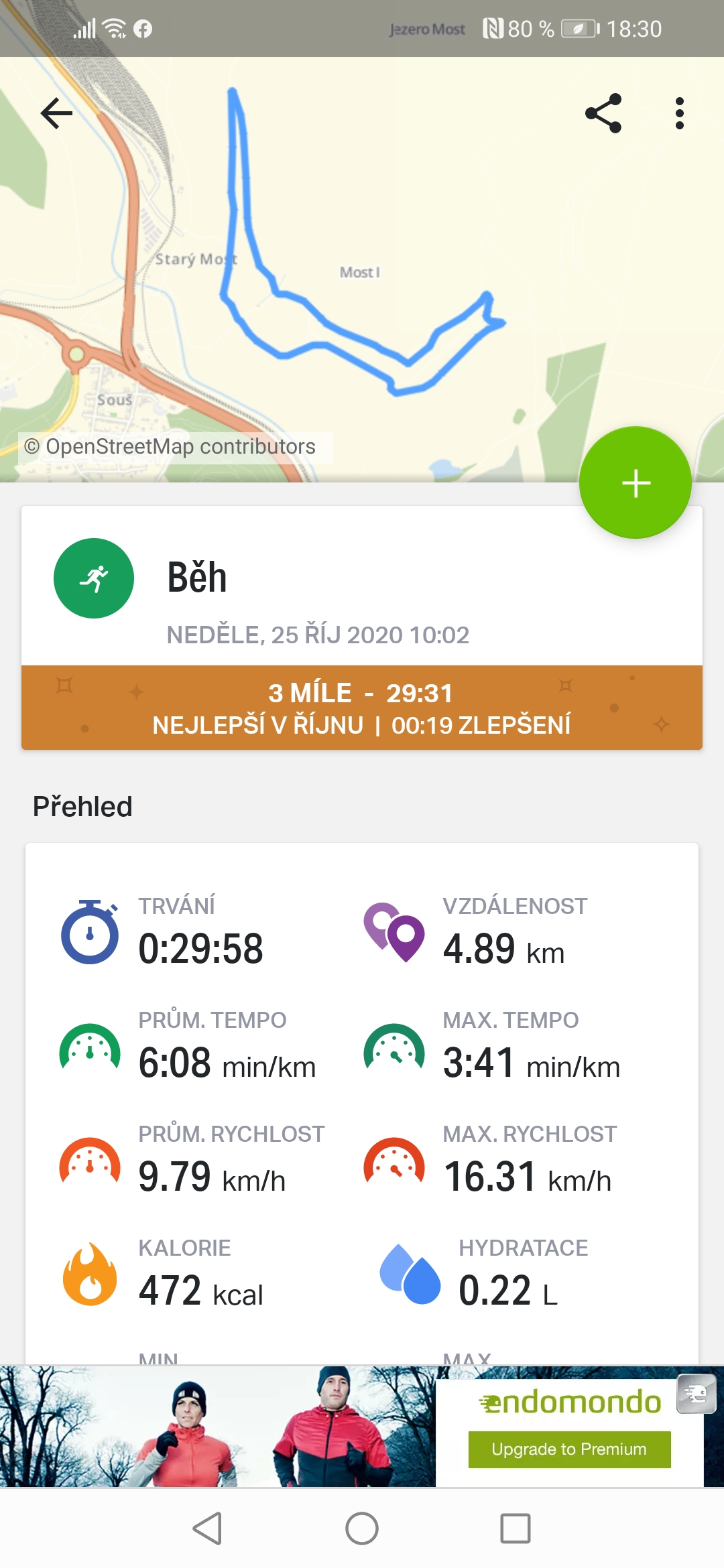
Task: Tap the Upgrade to Premium button
Action: click(569, 1449)
